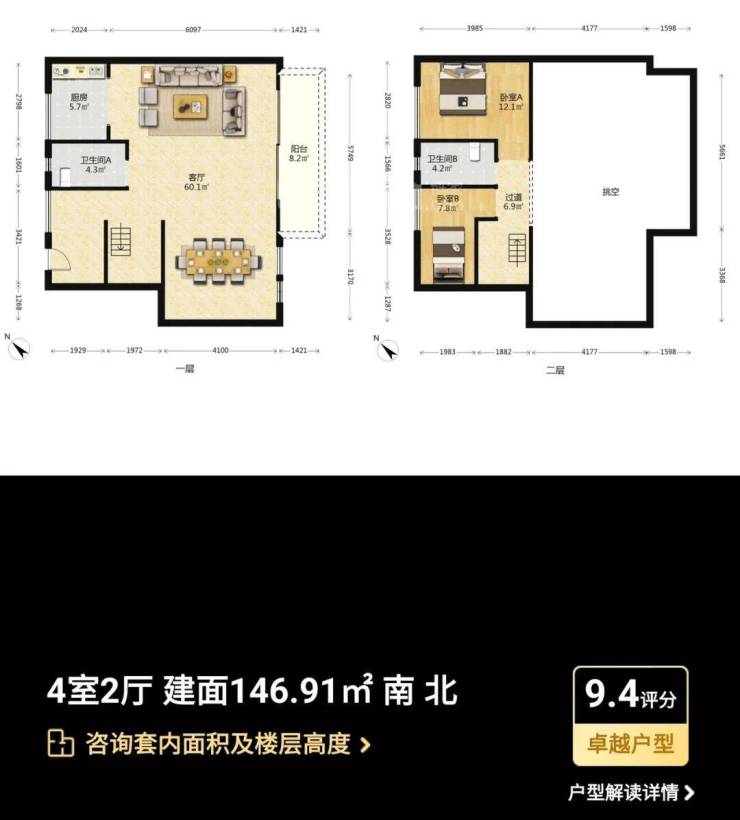740x820 pixels.
Task: Open 户型解读详情 details
Action: [630, 793]
